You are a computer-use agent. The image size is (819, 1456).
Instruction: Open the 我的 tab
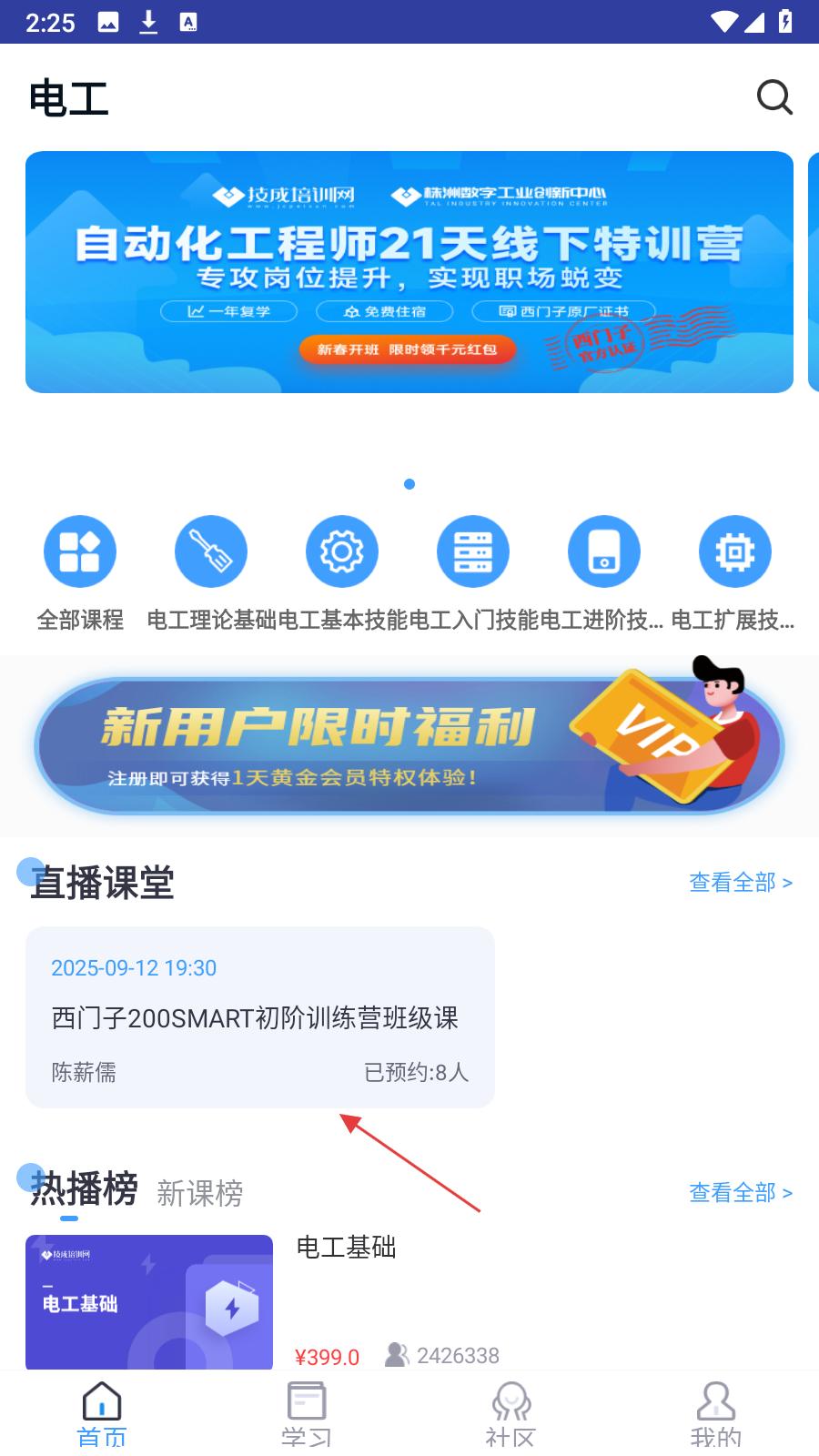(716, 1413)
